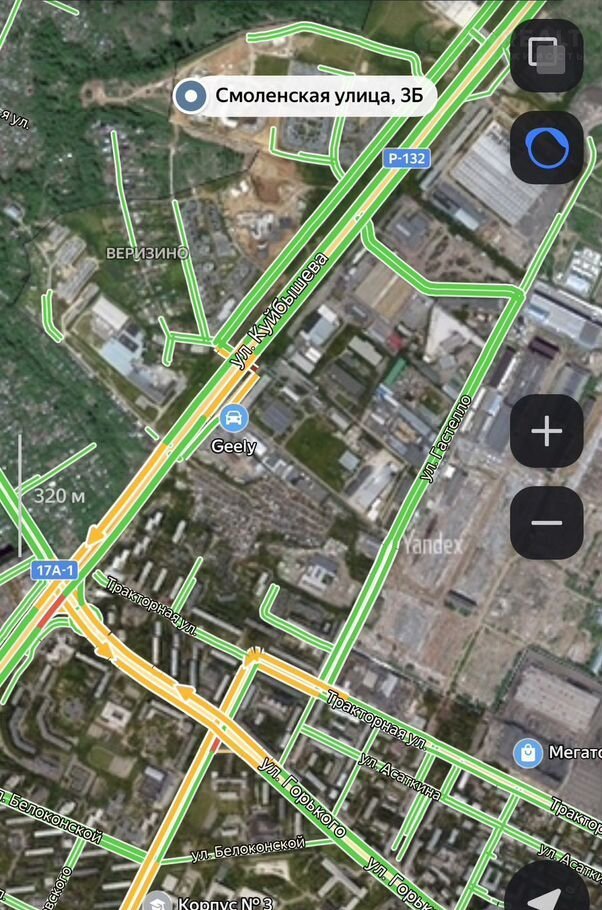Screen dimensions: 602x910
Task: Open the Geely car dealer marker
Action: pyautogui.click(x=233, y=418)
